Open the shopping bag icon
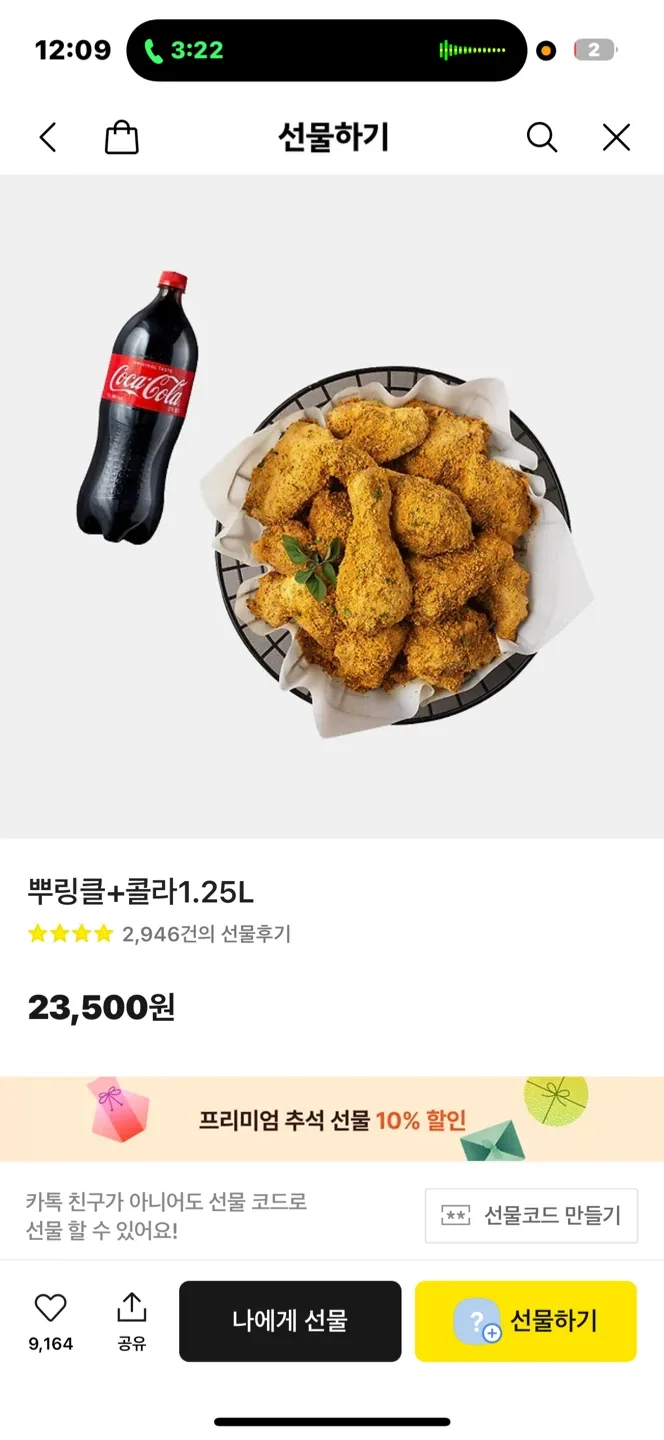The height and width of the screenshot is (1440, 664). 122,137
